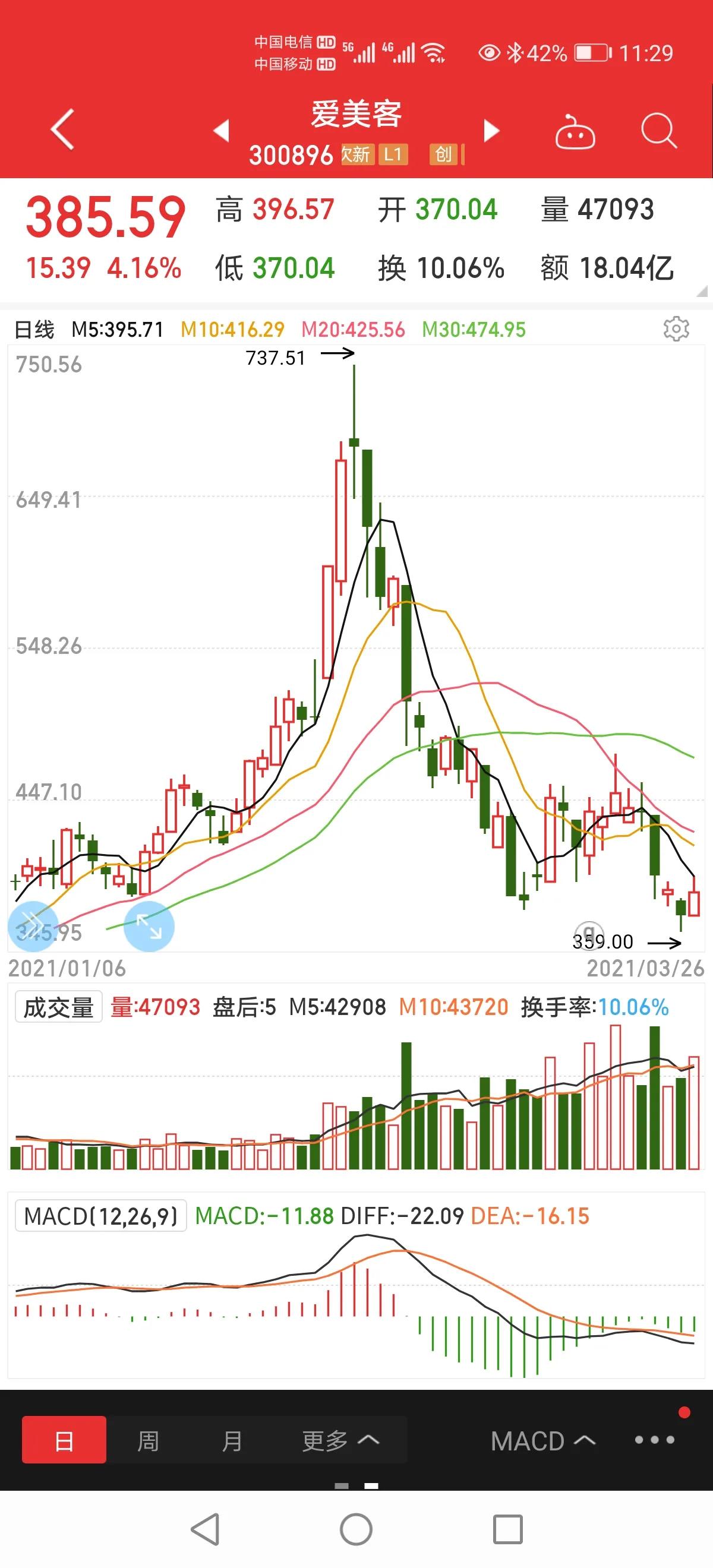Change the 成交量 indicator

click(x=58, y=1007)
